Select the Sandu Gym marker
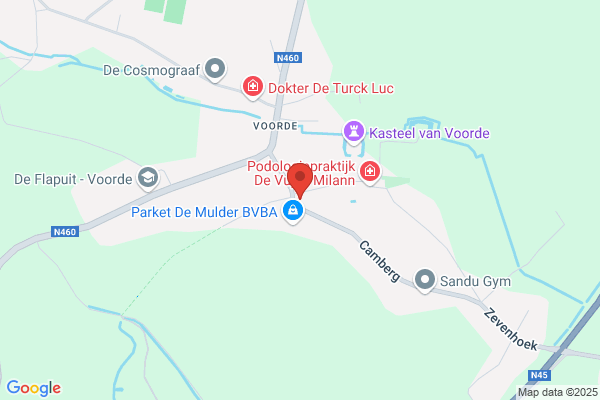Viewport: 600px width, 400px height. [x=425, y=281]
